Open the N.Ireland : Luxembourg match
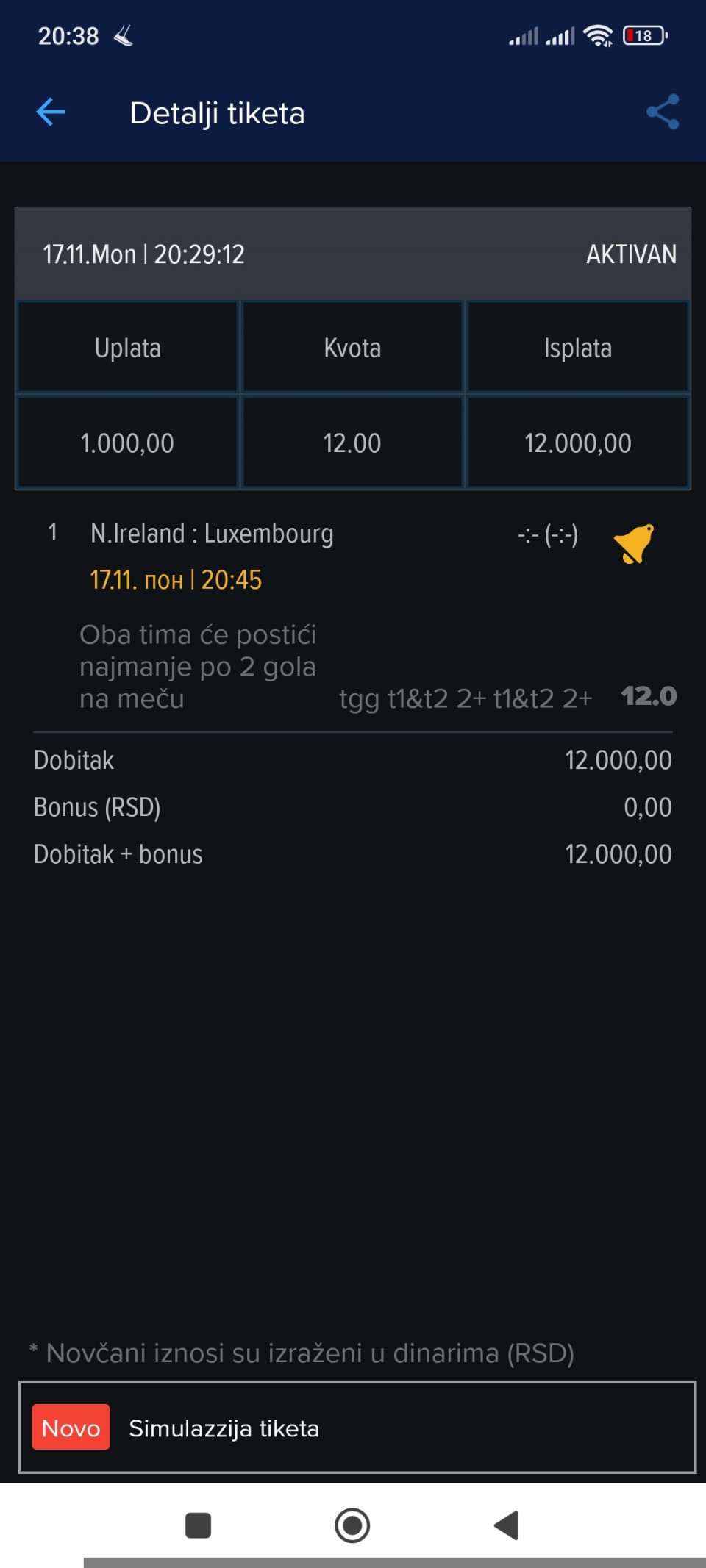 (212, 534)
